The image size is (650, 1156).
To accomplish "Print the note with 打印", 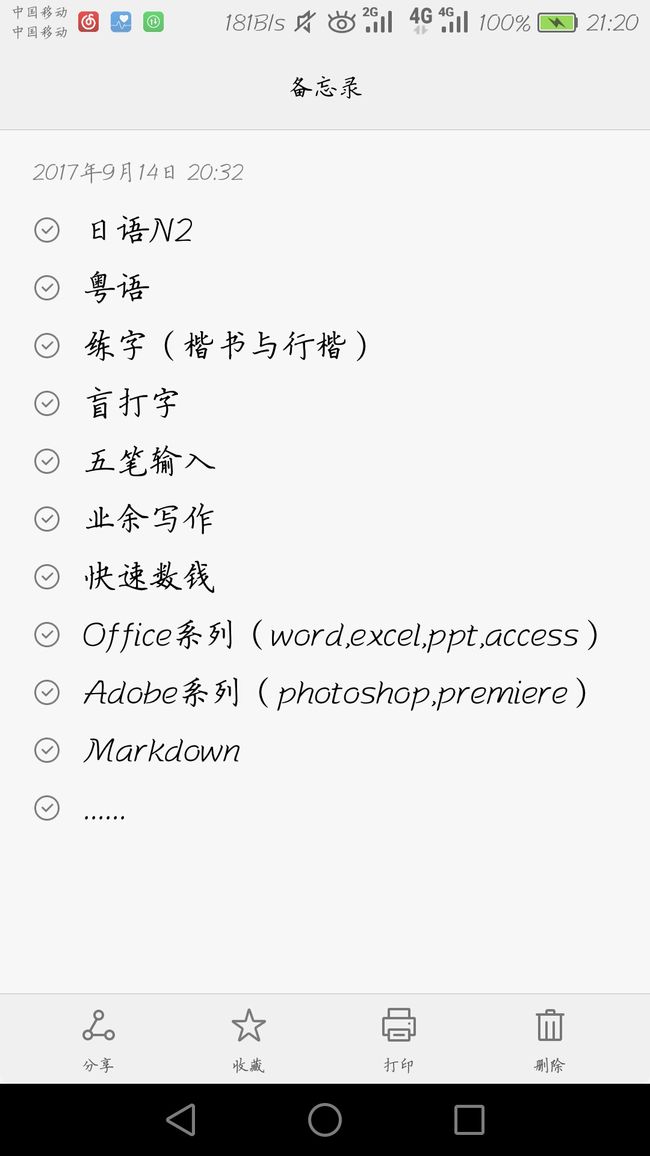I will [399, 1040].
